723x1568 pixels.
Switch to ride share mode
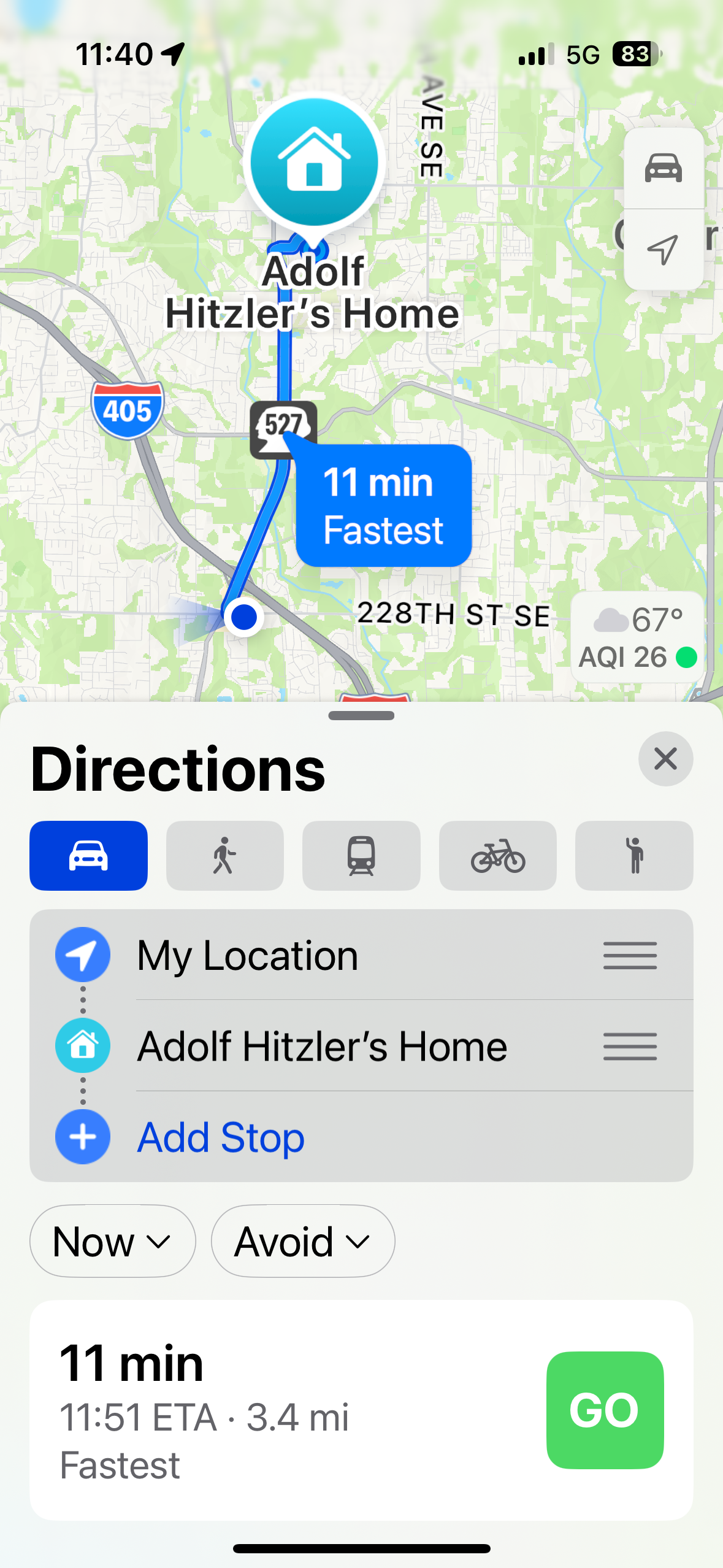coord(634,855)
